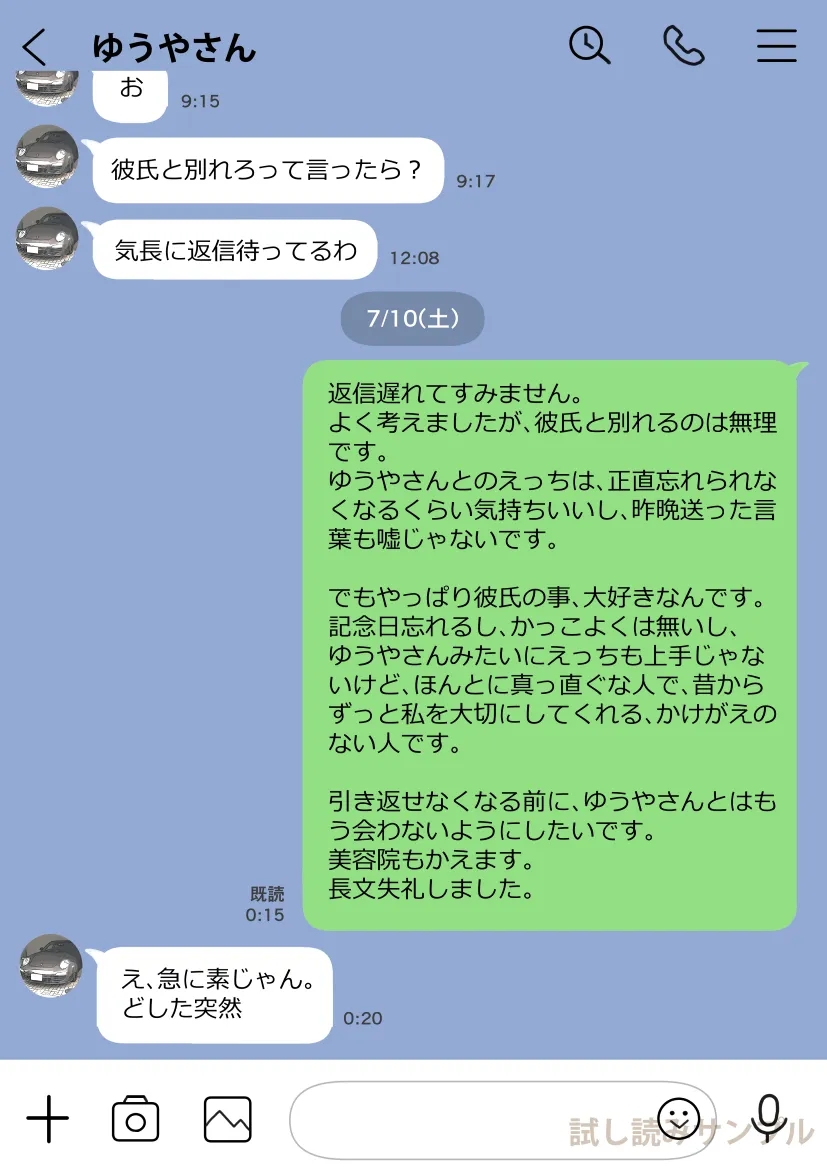The image size is (827, 1169).
Task: Tap the お message bubble
Action: (131, 88)
